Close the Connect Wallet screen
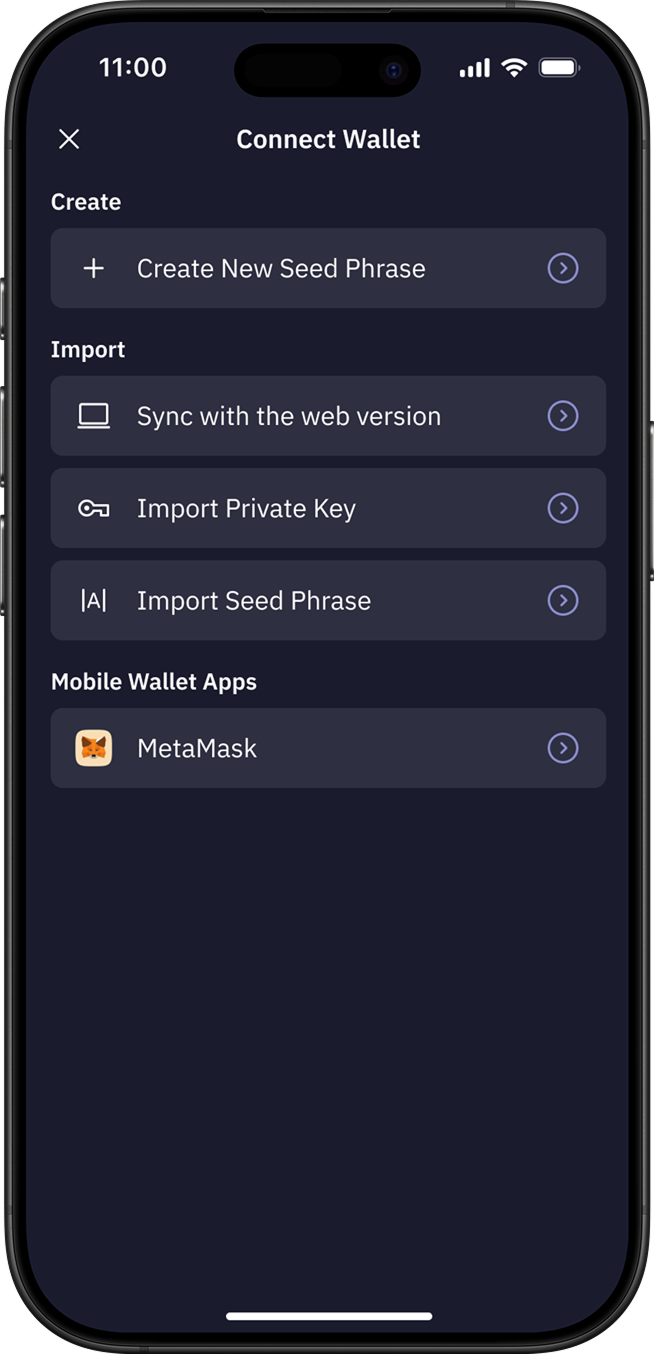 click(69, 139)
